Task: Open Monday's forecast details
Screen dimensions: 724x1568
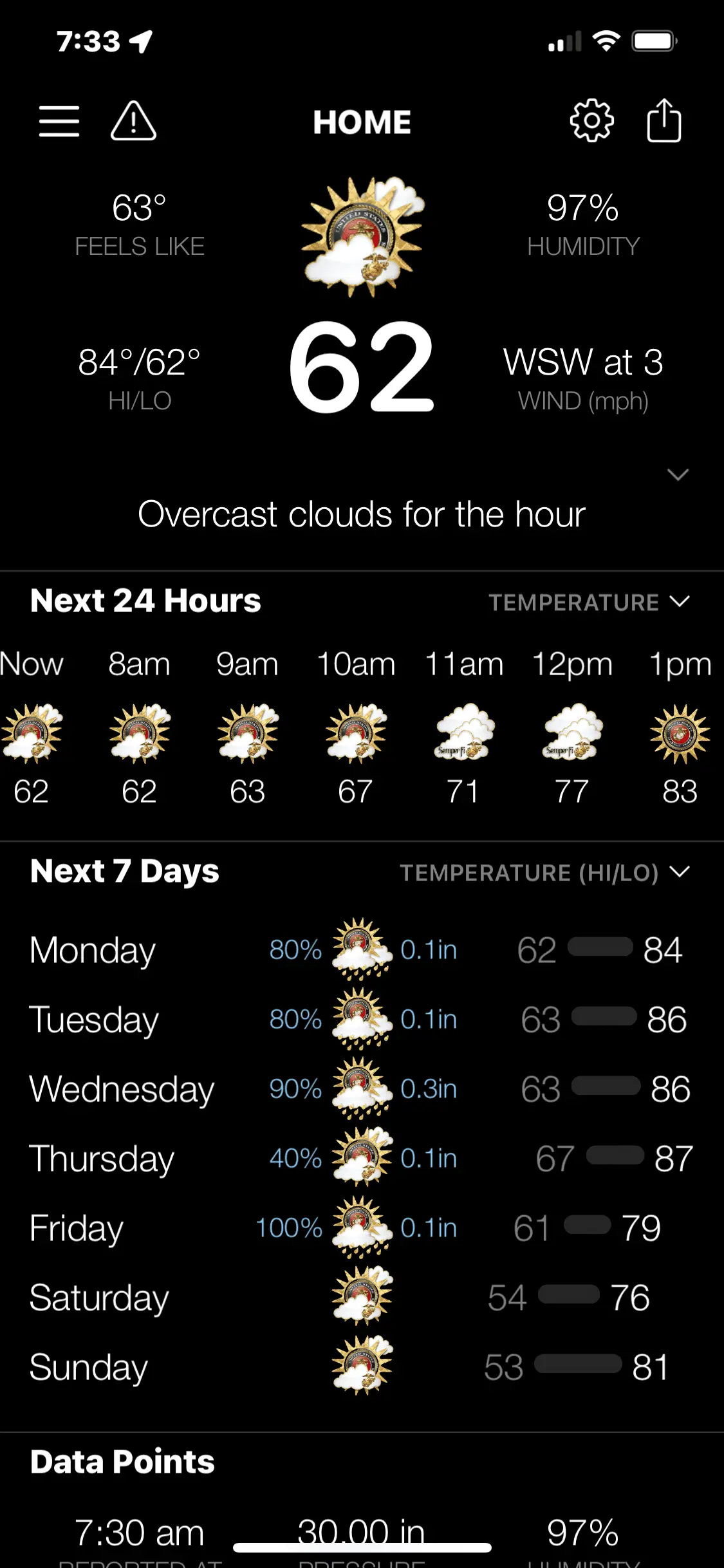Action: click(362, 950)
